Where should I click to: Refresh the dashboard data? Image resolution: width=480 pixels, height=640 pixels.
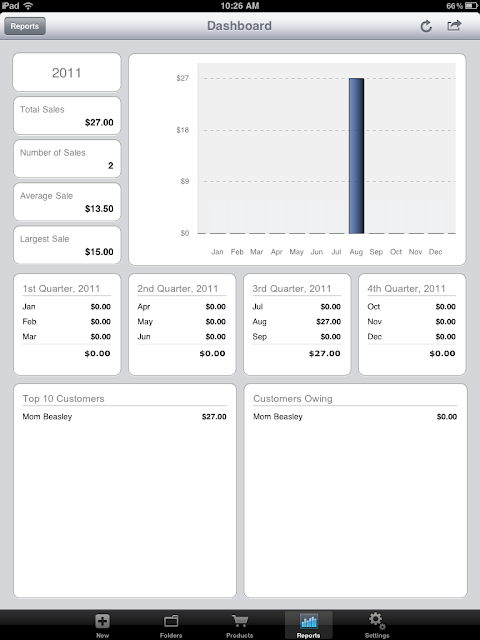coord(426,26)
